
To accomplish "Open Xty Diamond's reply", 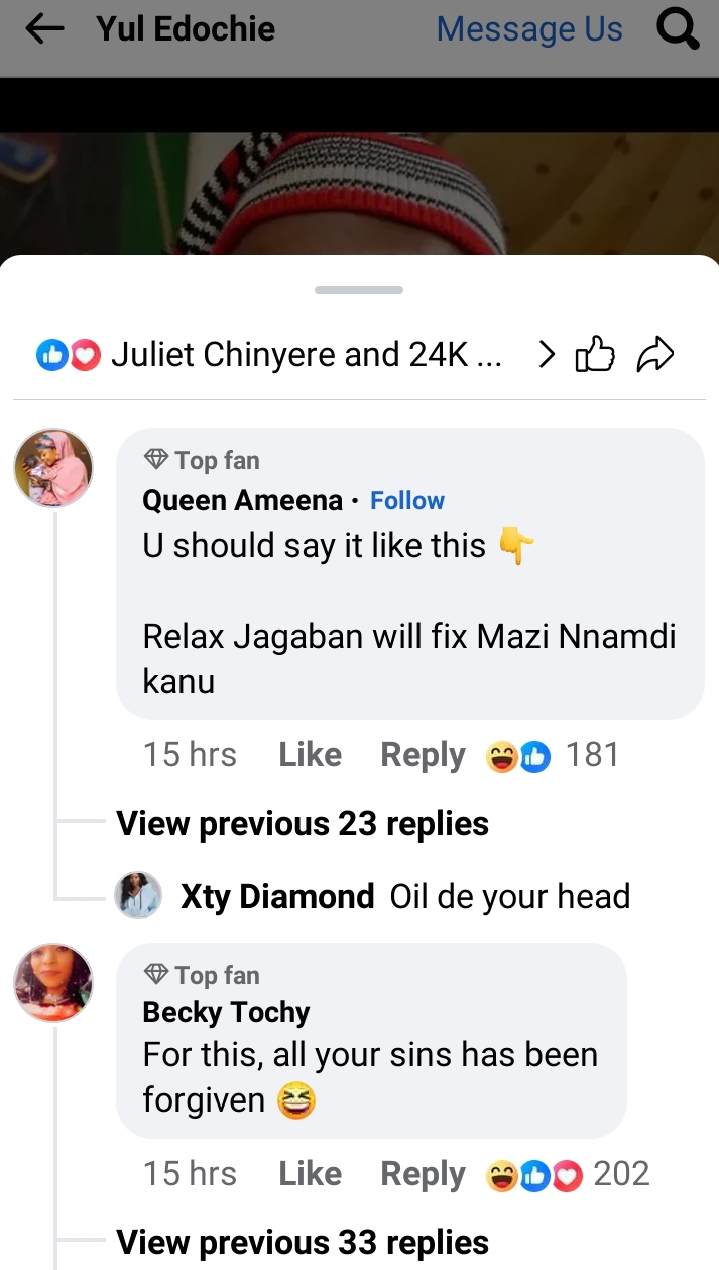I will tap(405, 896).
